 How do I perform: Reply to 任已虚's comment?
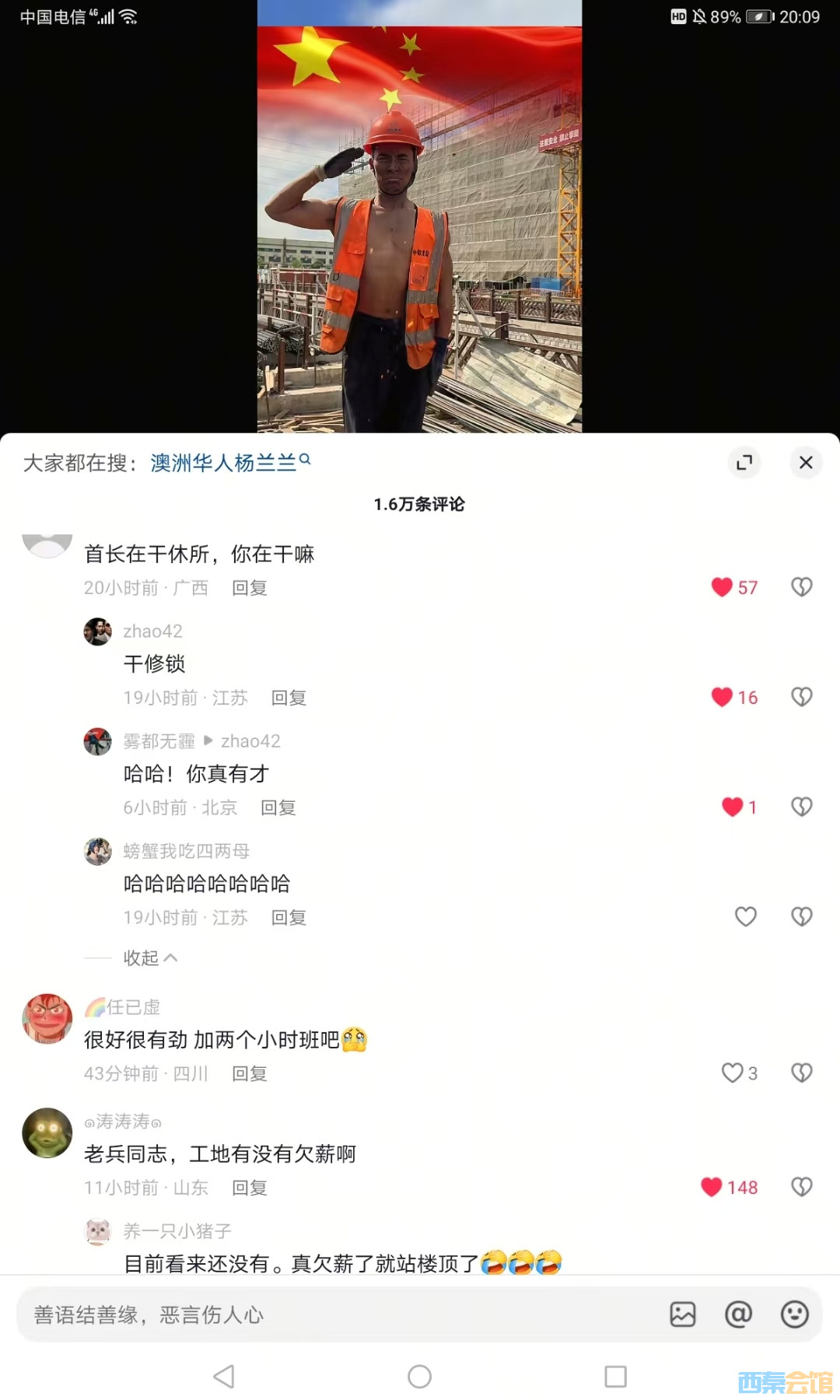249,1074
